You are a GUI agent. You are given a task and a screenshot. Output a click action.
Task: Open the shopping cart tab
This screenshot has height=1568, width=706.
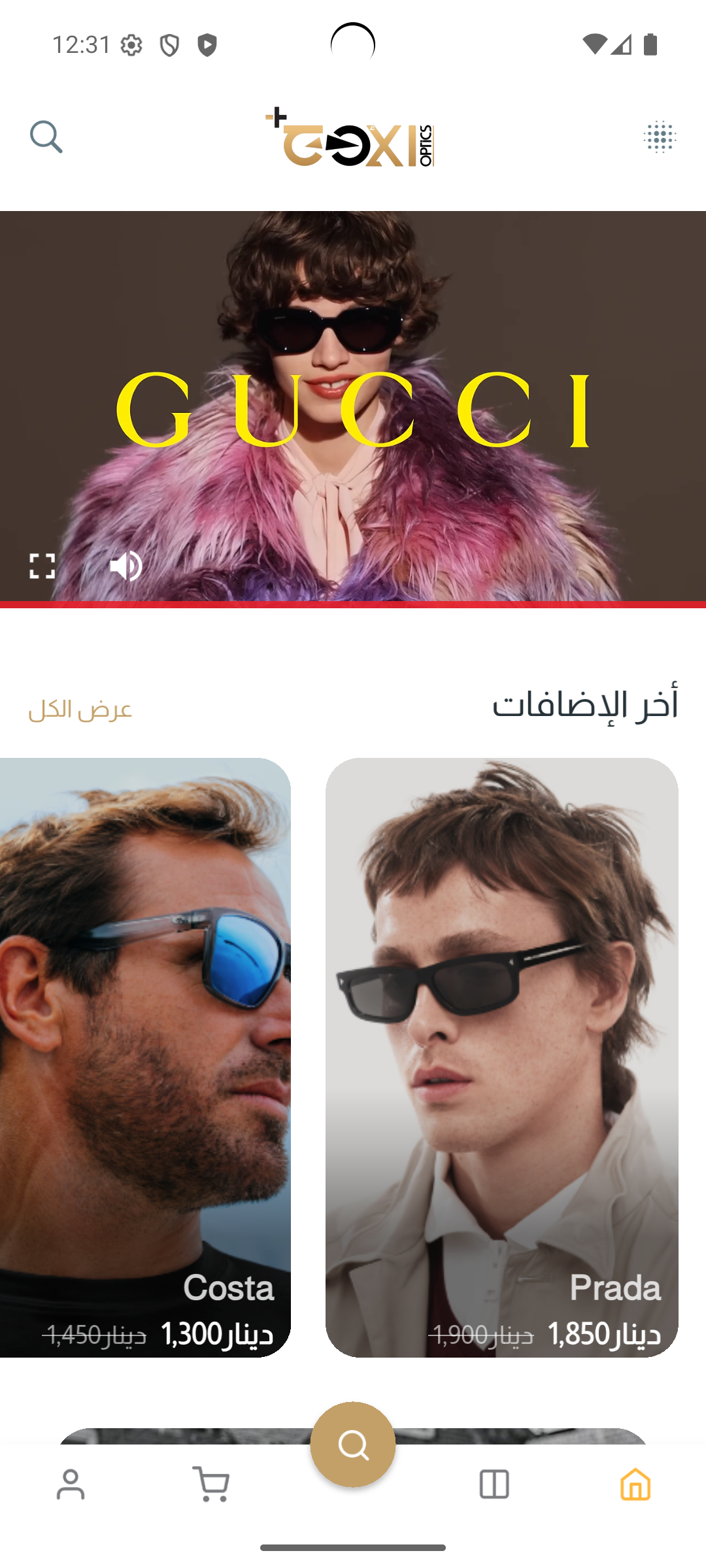coord(211,1484)
